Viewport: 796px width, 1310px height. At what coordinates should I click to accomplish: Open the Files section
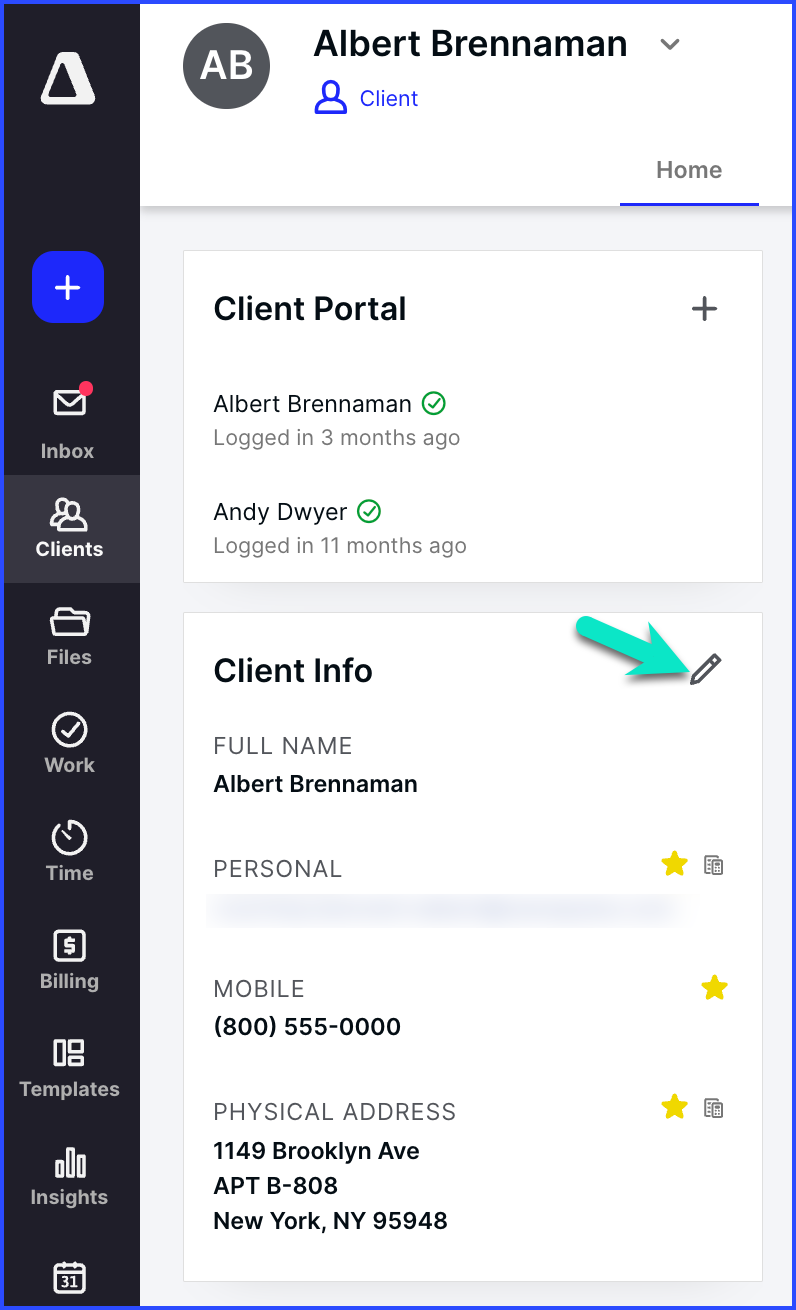pos(69,637)
